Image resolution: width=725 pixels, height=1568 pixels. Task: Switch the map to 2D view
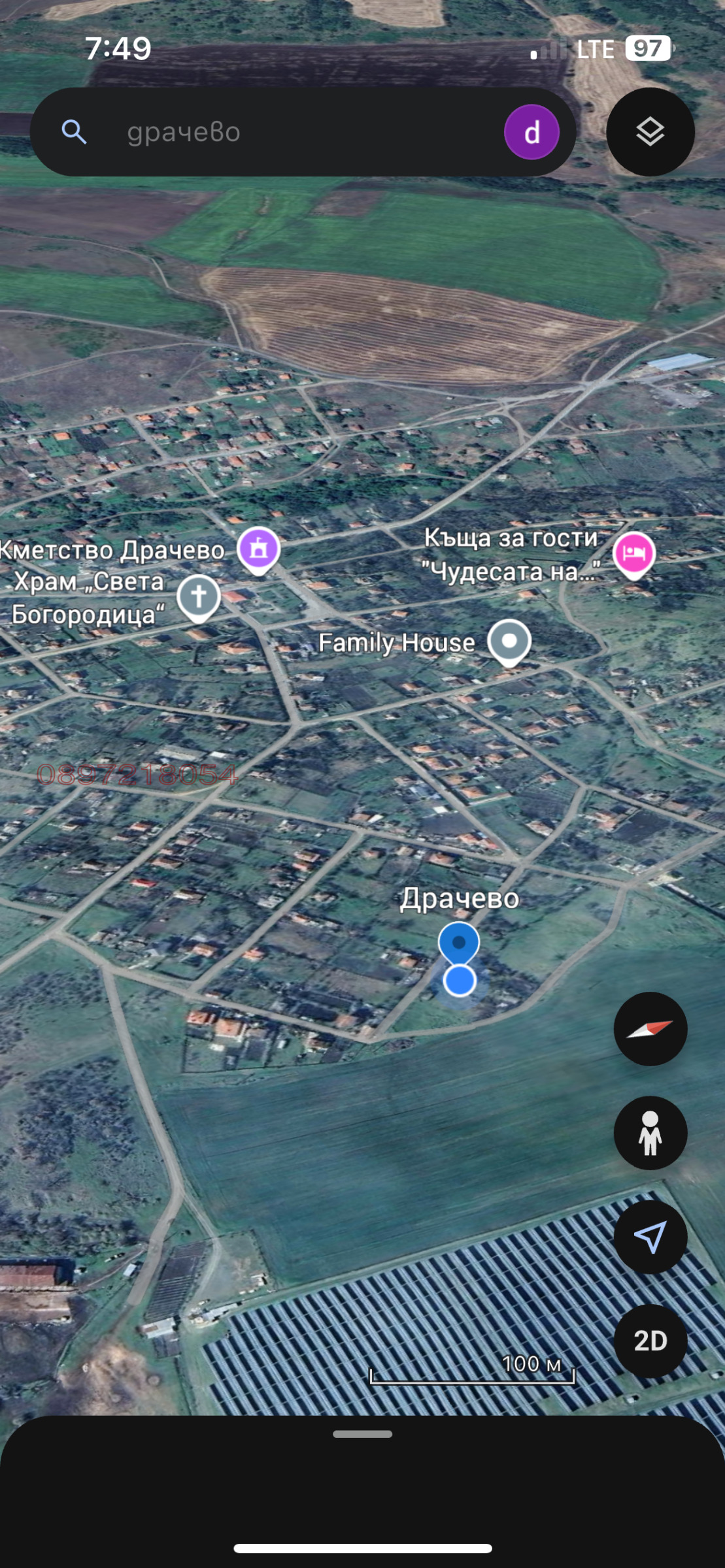650,1341
